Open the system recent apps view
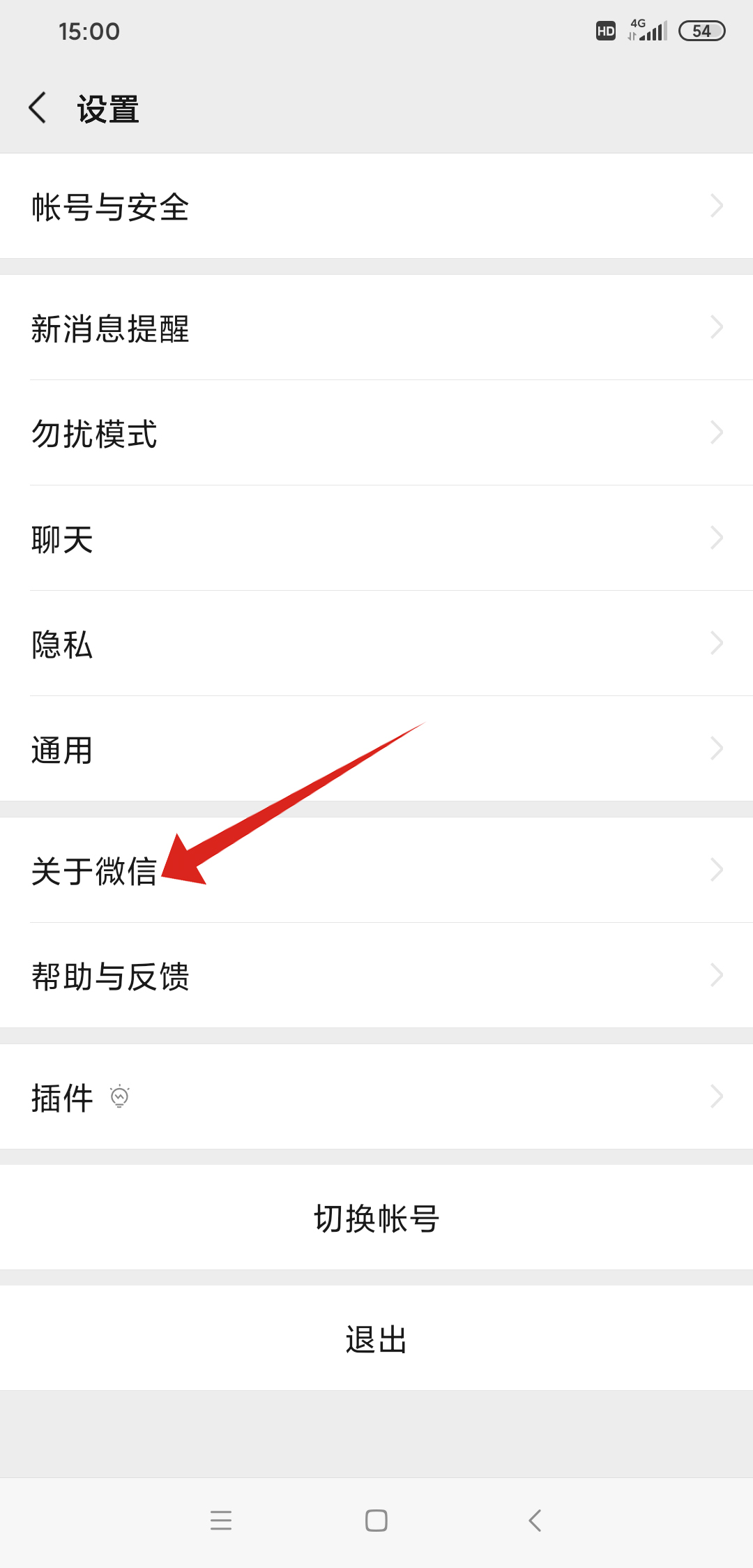The image size is (753, 1568). [x=220, y=1520]
